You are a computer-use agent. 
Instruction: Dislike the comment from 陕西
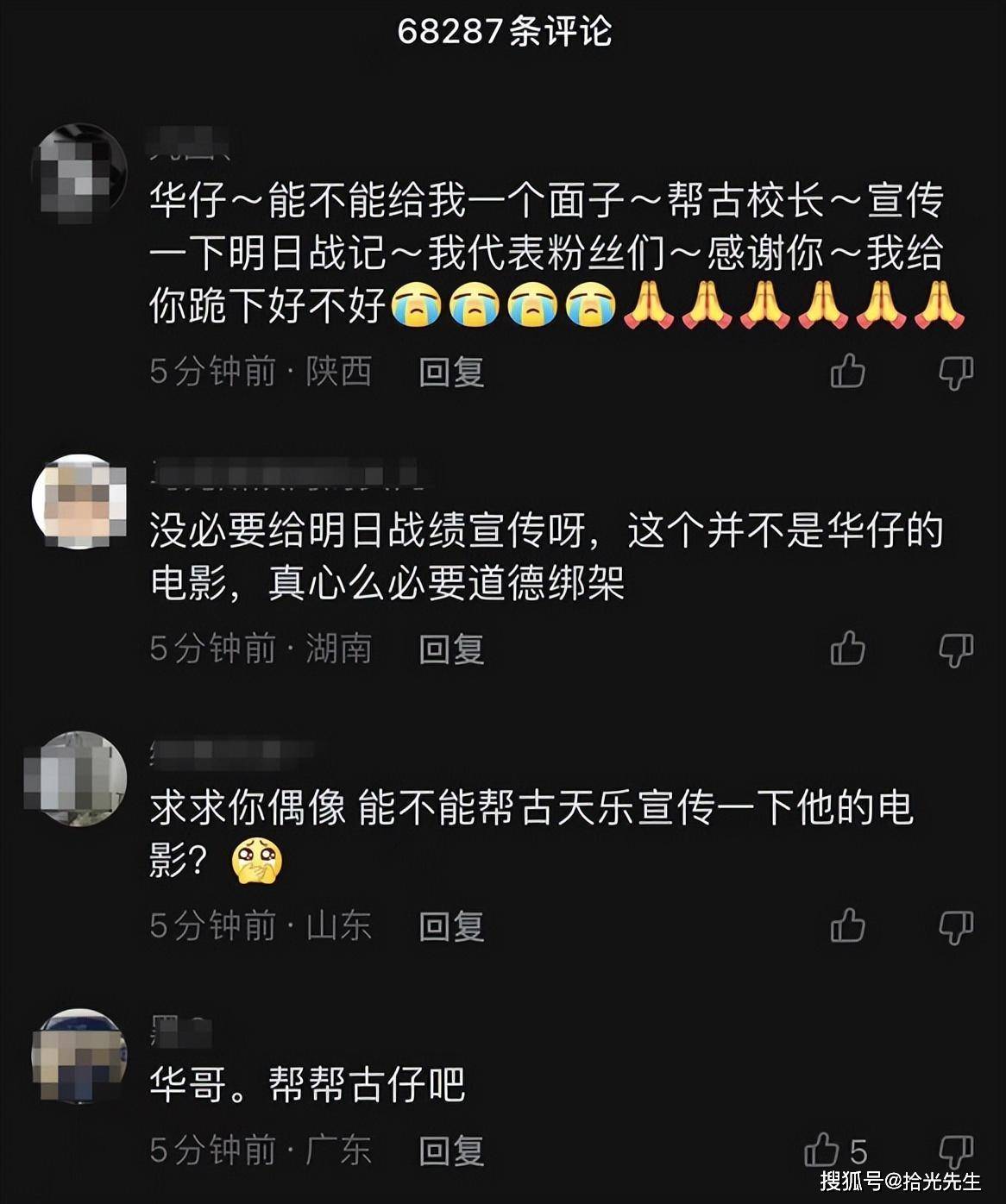pos(956,373)
